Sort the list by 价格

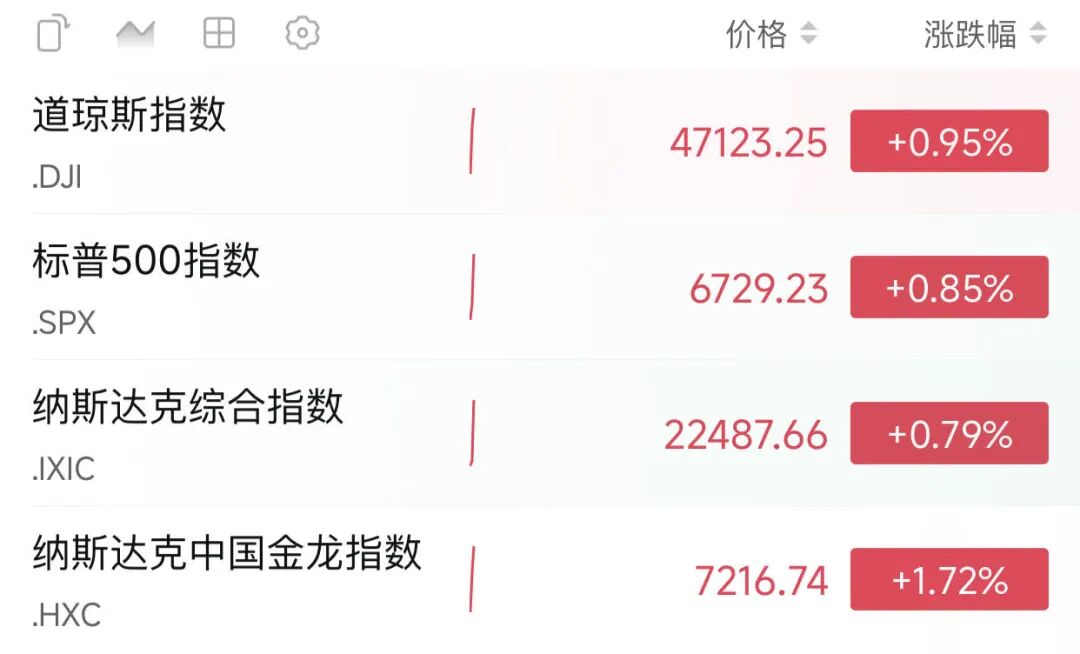tap(770, 35)
